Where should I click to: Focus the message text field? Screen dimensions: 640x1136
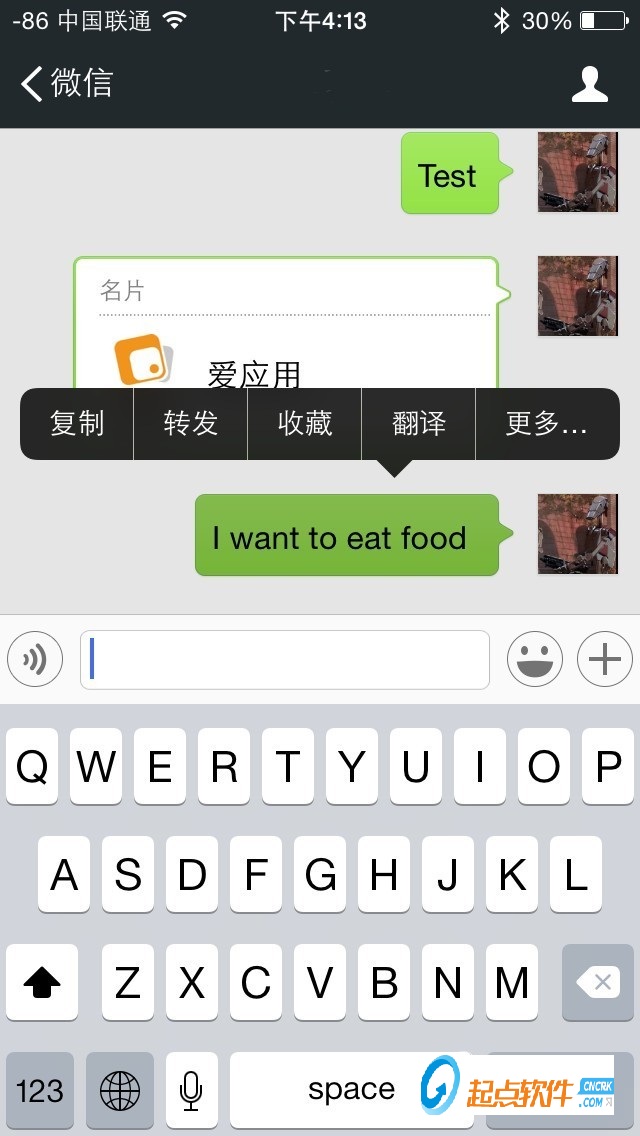[285, 660]
